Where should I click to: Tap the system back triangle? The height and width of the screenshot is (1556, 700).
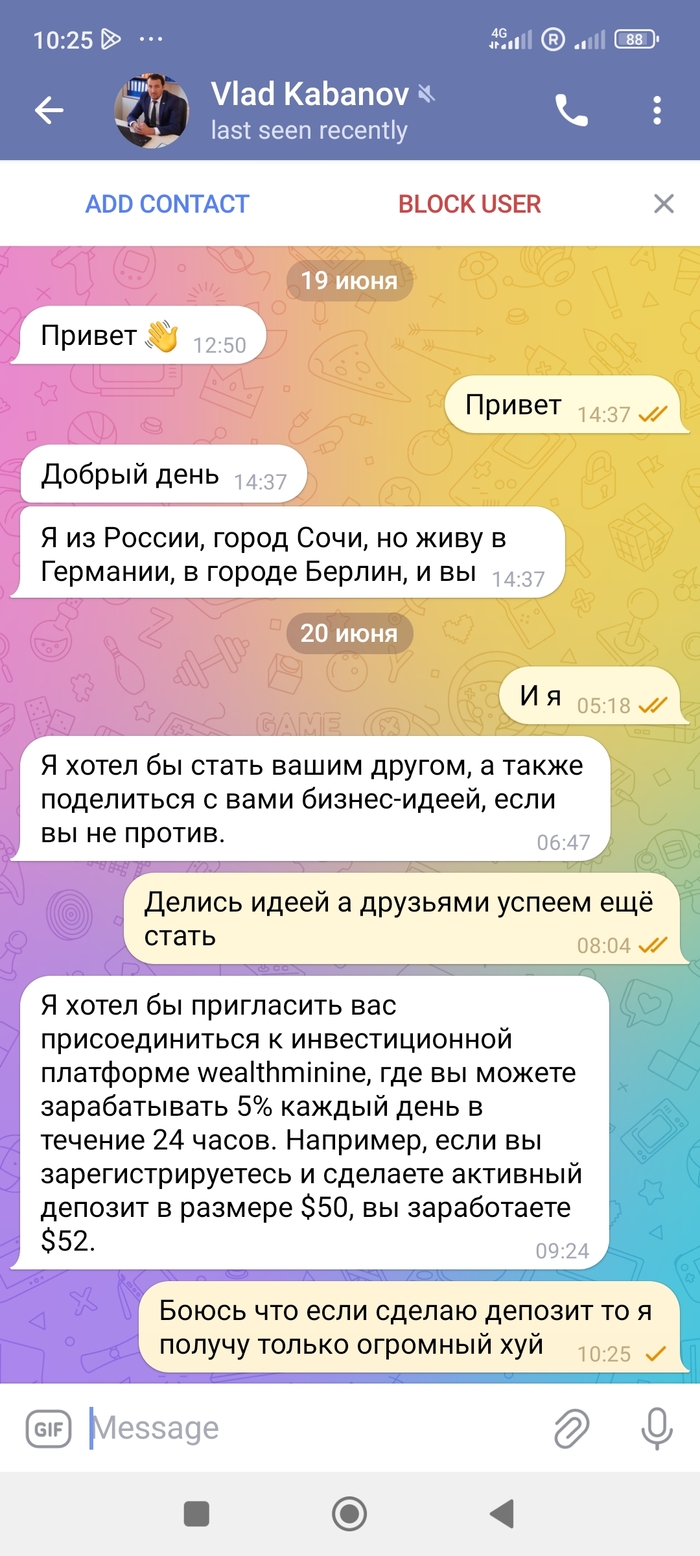point(502,1513)
